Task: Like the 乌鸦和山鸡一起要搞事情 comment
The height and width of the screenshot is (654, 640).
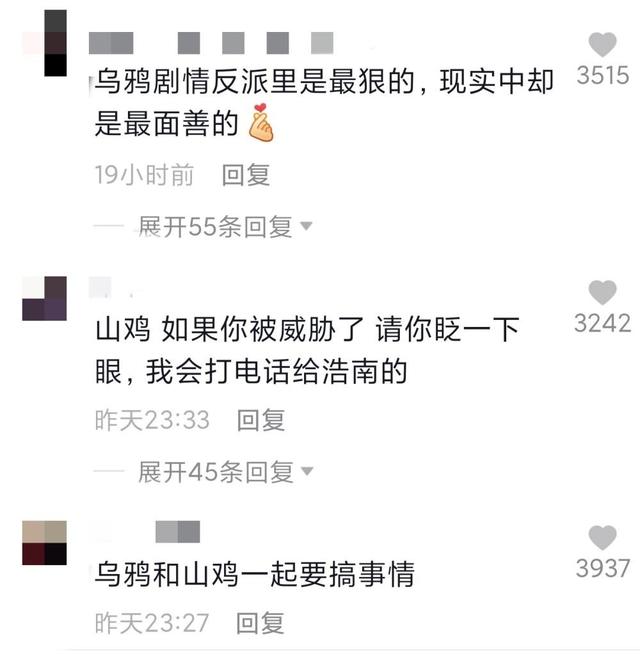Action: pos(602,538)
